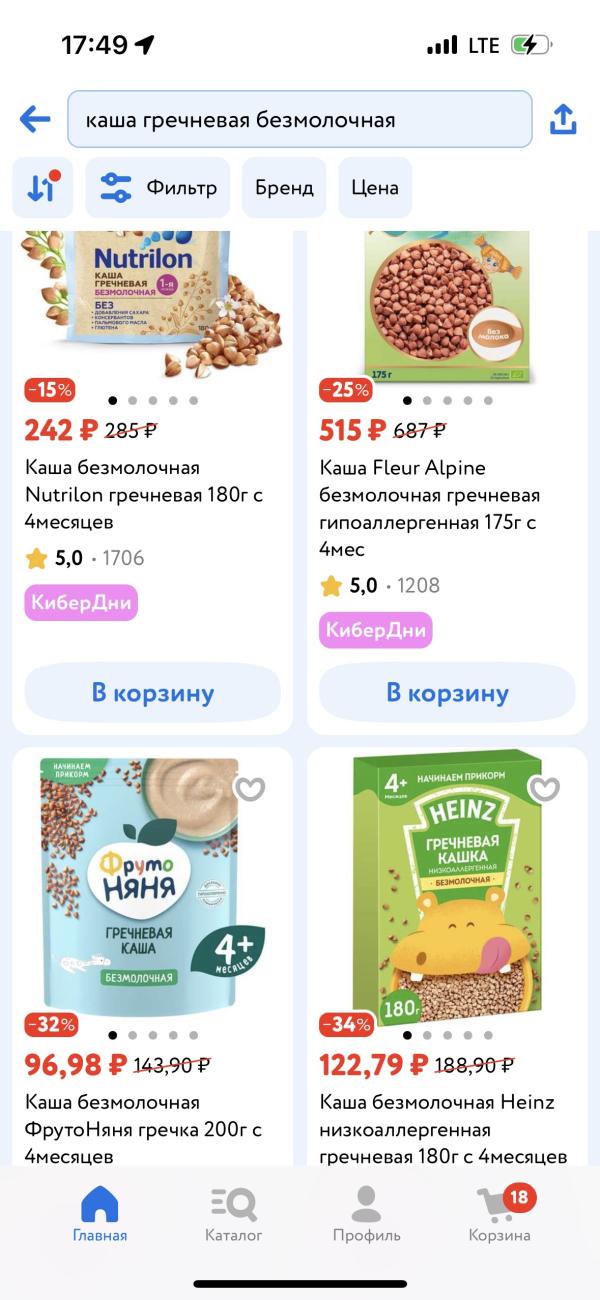Share the search results

(563, 120)
